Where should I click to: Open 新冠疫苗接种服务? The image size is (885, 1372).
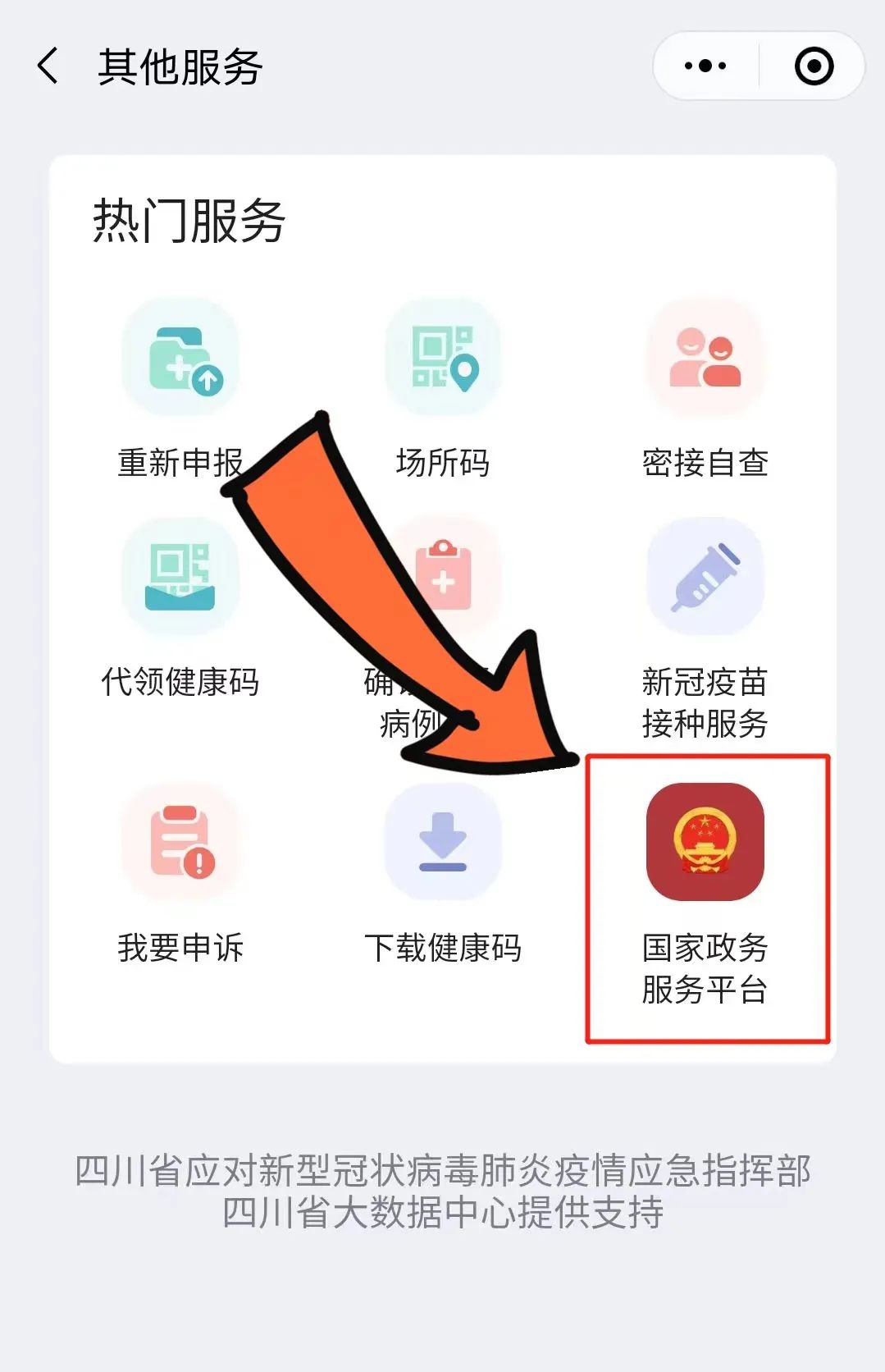click(x=705, y=577)
